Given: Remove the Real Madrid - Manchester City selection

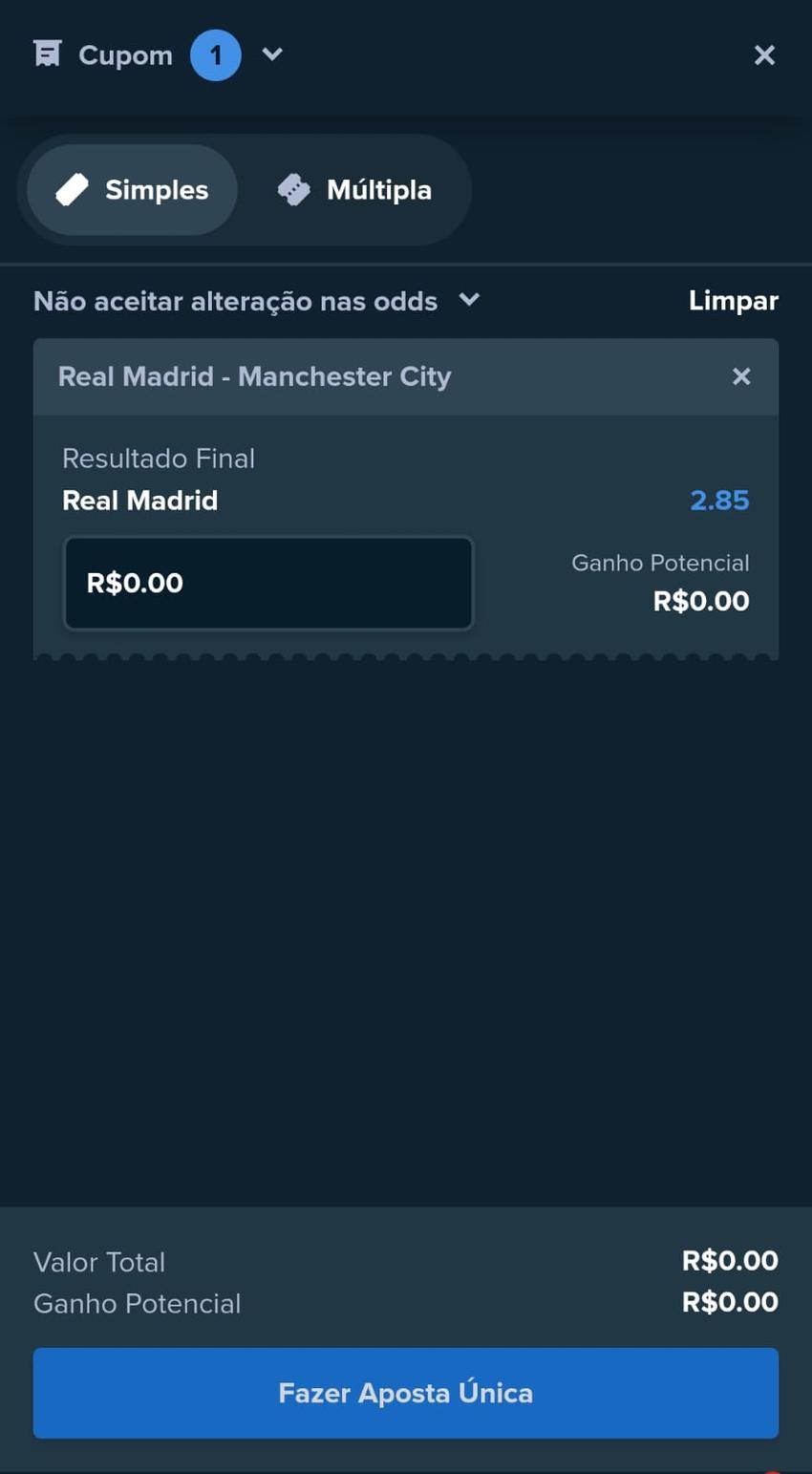Looking at the screenshot, I should (x=742, y=376).
